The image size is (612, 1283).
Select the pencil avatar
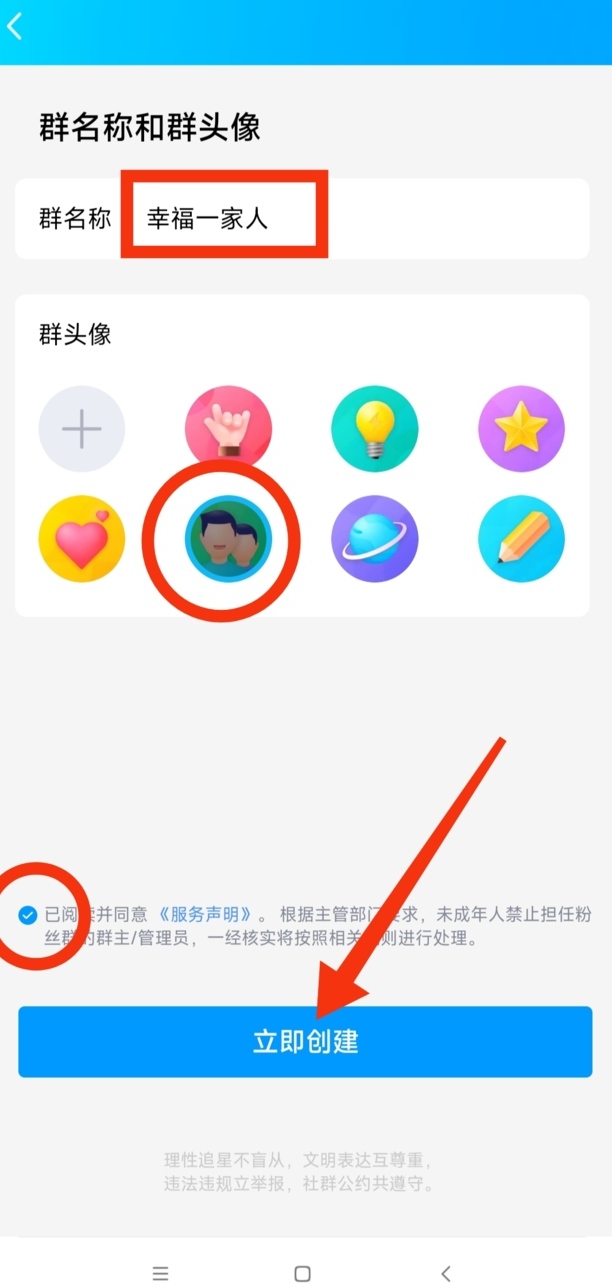click(521, 539)
